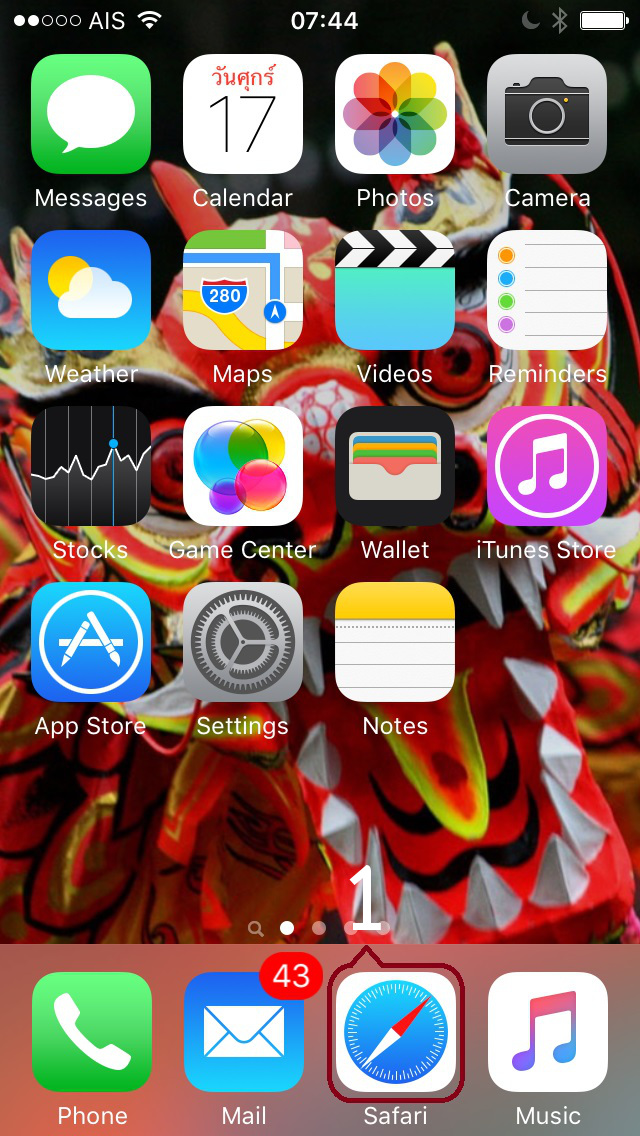View the Stocks app
The height and width of the screenshot is (1136, 640).
click(x=91, y=466)
